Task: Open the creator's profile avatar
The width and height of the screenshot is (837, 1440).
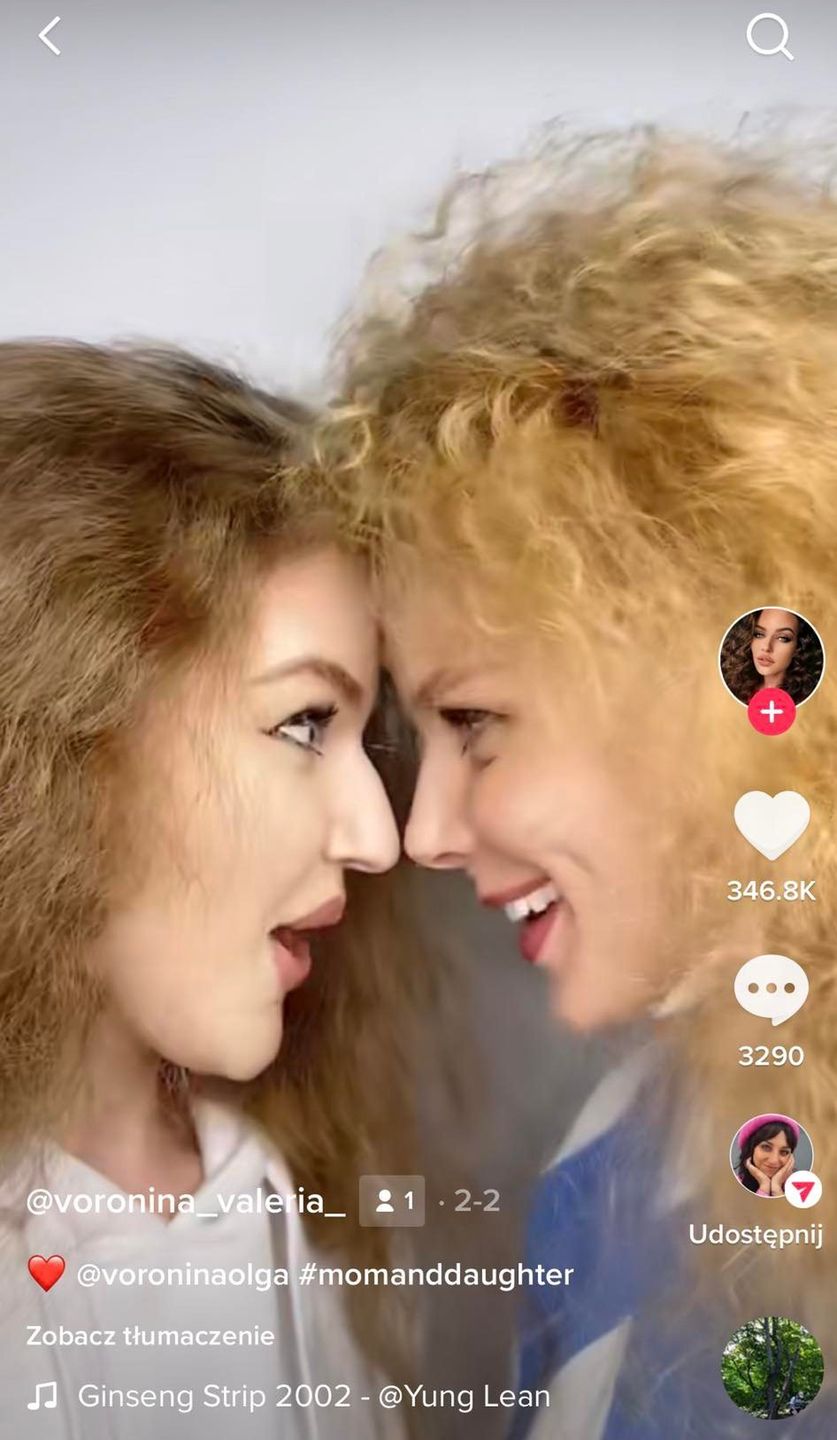Action: pos(771,656)
